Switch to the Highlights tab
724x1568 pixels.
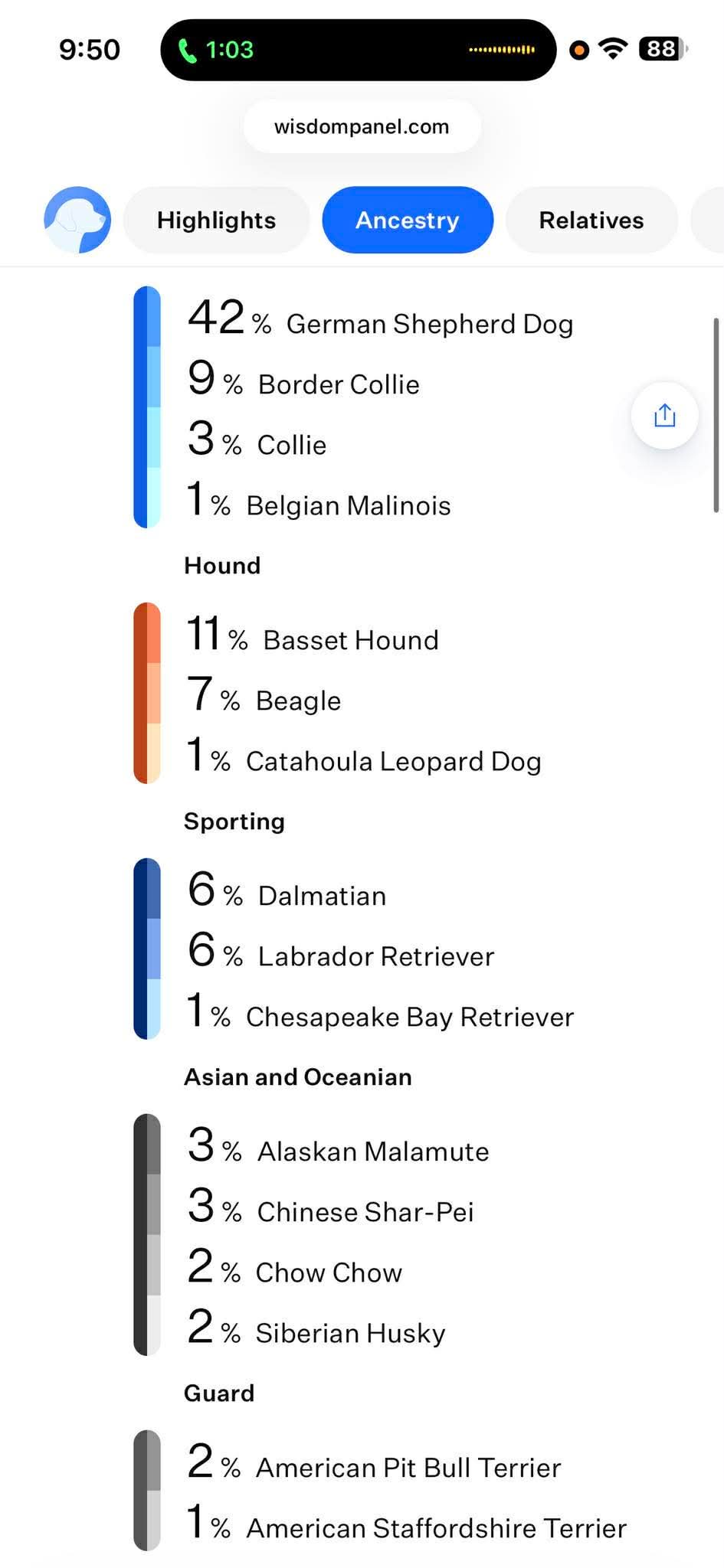[x=216, y=220]
